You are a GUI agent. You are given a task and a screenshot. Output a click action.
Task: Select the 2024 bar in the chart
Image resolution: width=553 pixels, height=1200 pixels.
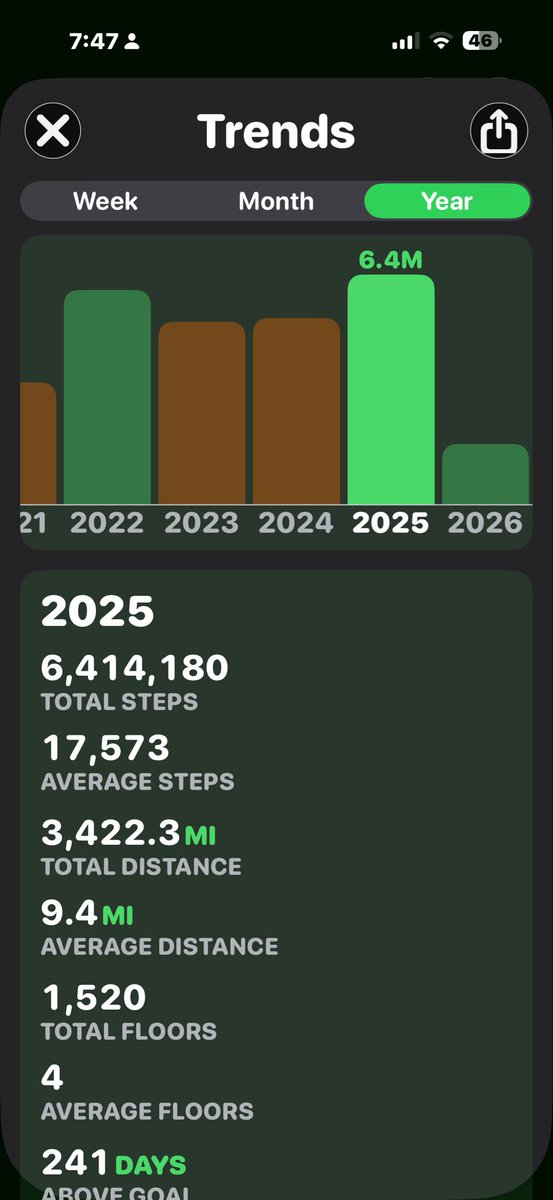coord(296,411)
